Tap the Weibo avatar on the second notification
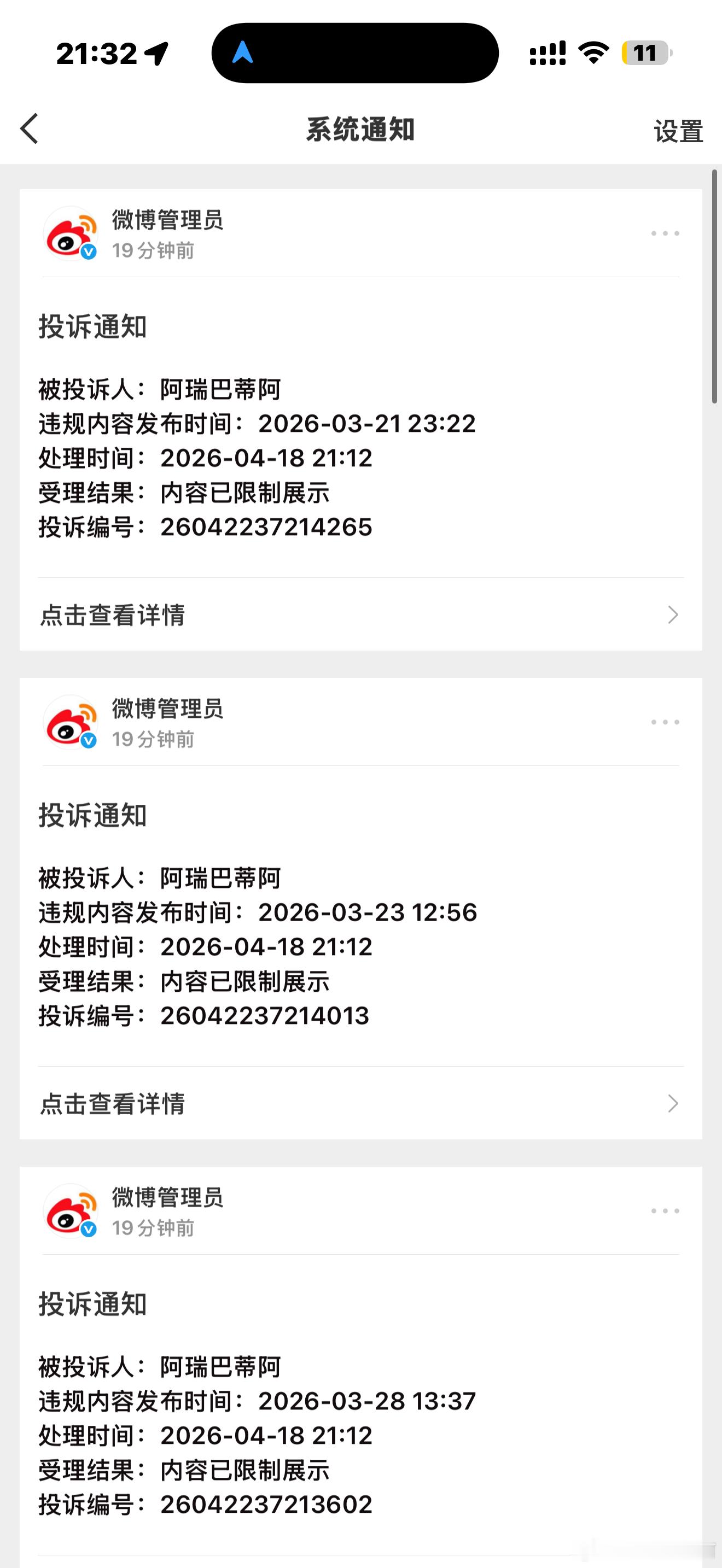The image size is (722, 1568). (x=70, y=723)
